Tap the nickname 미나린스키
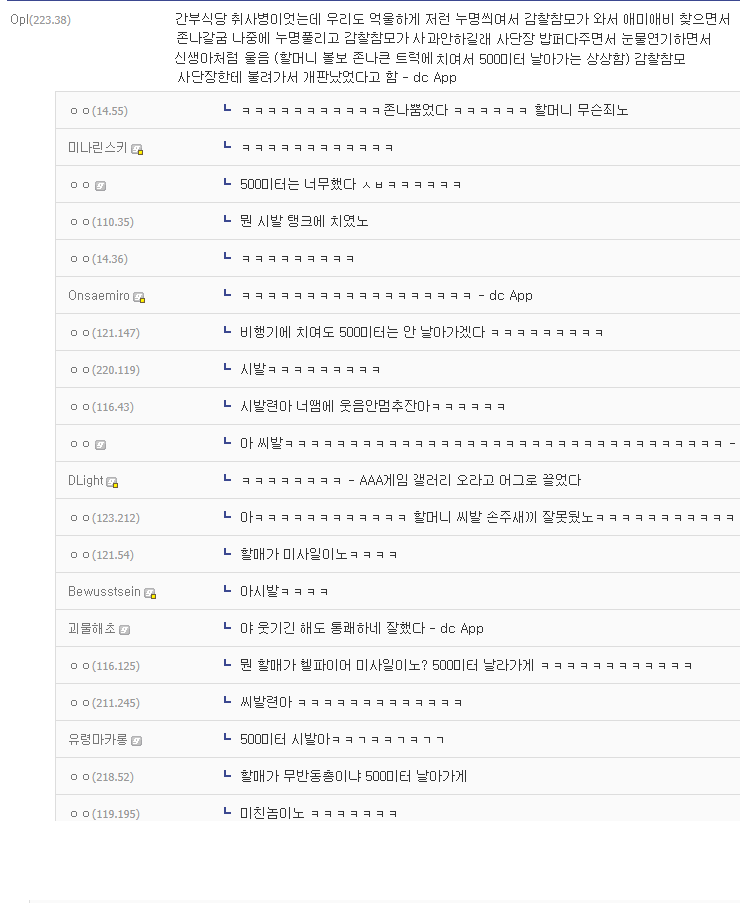Viewport: 740px width, 903px height. tap(97, 147)
